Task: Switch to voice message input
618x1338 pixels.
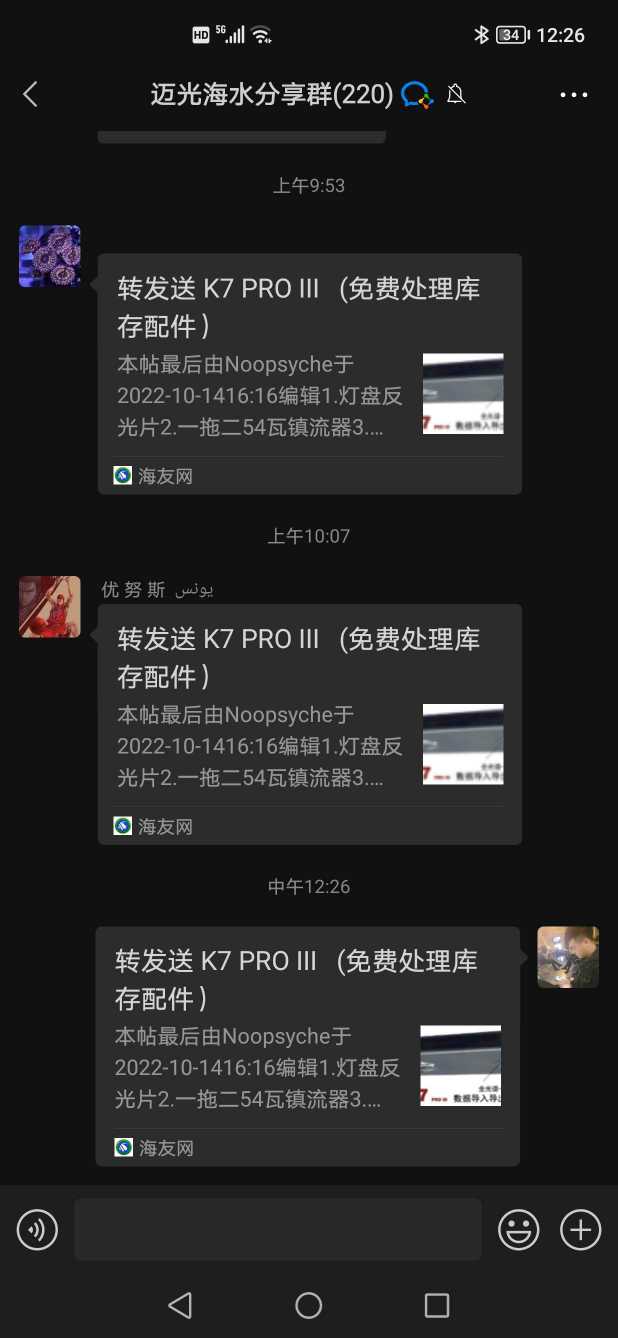Action: (38, 1229)
